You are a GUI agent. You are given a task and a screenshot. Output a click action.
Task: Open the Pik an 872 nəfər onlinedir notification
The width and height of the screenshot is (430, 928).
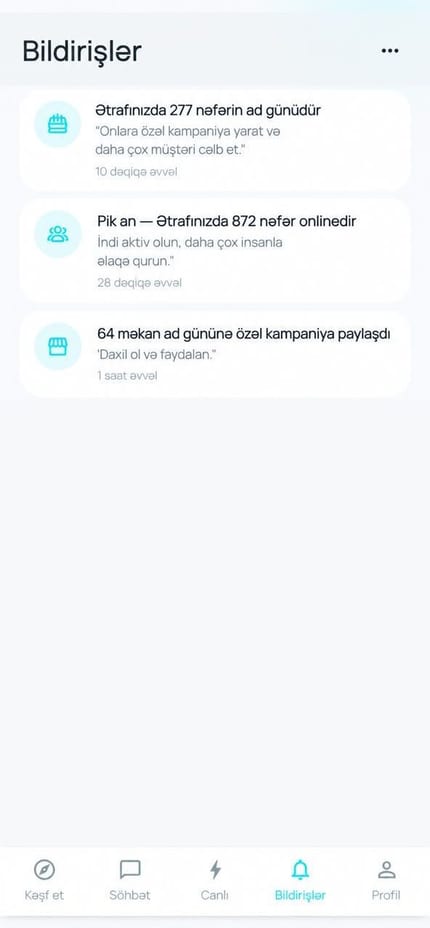pyautogui.click(x=215, y=251)
